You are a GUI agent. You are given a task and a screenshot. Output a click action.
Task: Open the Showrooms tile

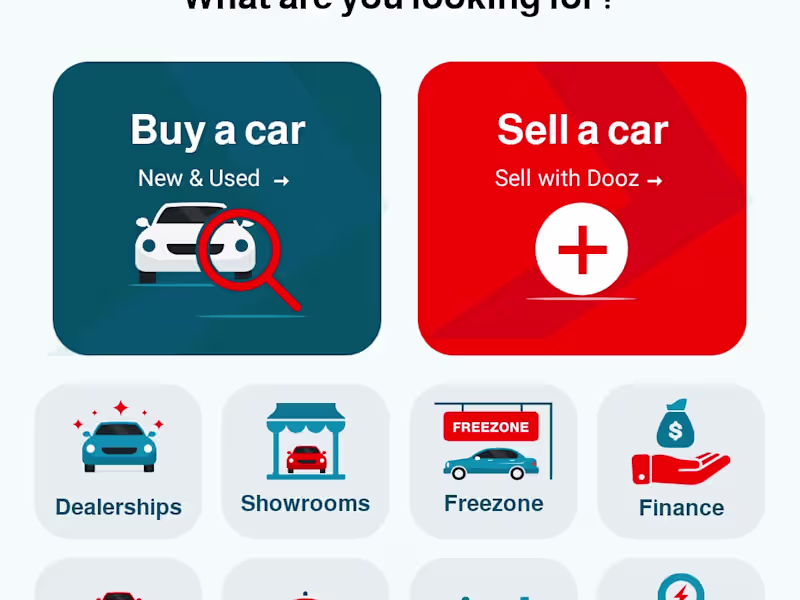(305, 461)
